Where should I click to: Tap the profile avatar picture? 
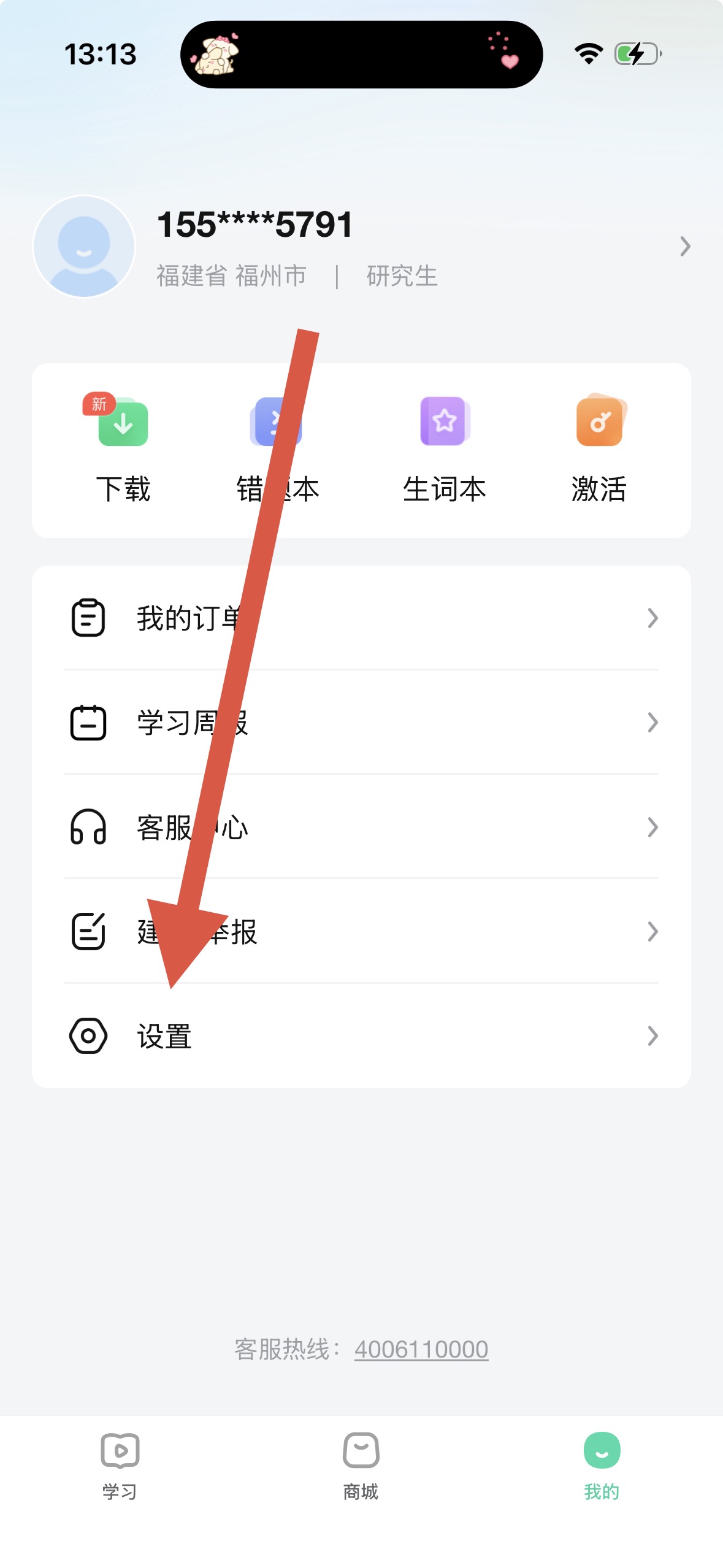pos(84,247)
